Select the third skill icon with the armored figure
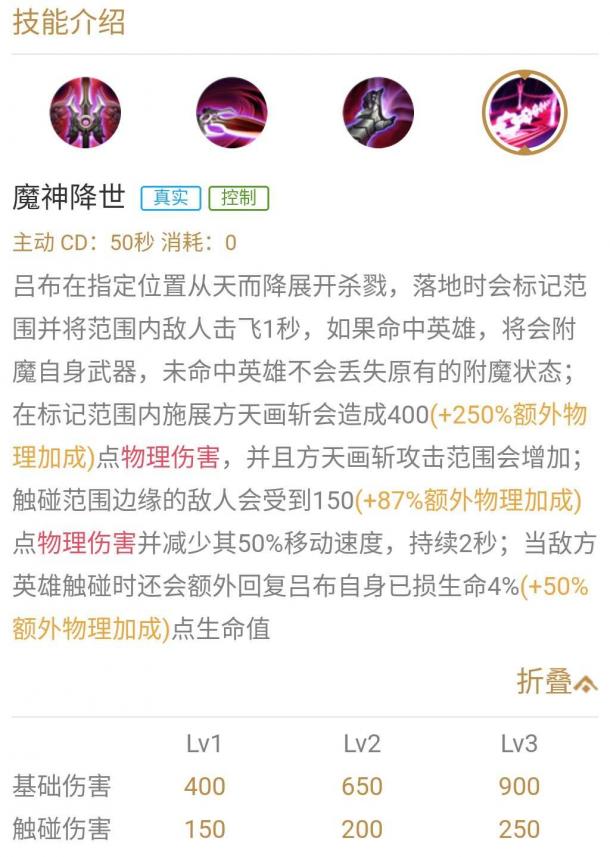 378,112
